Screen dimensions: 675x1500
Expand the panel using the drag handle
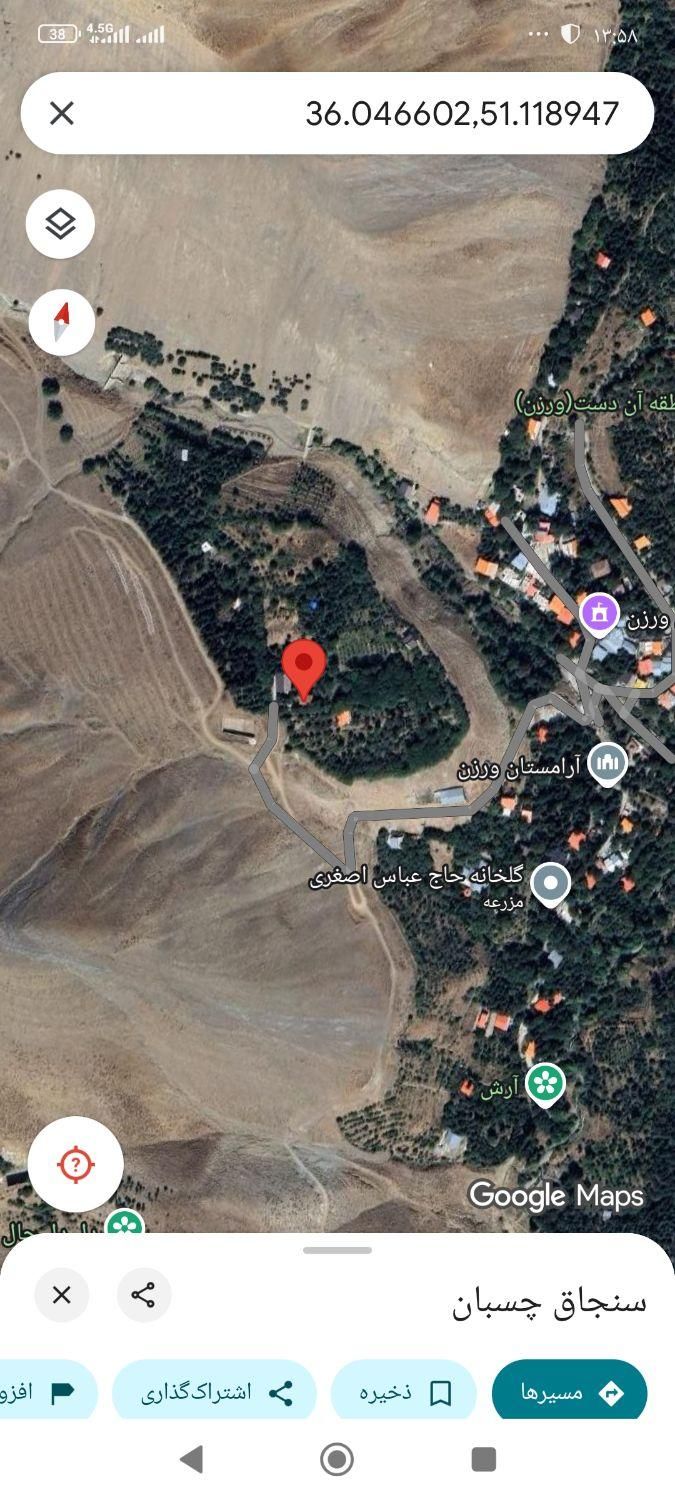click(337, 1250)
